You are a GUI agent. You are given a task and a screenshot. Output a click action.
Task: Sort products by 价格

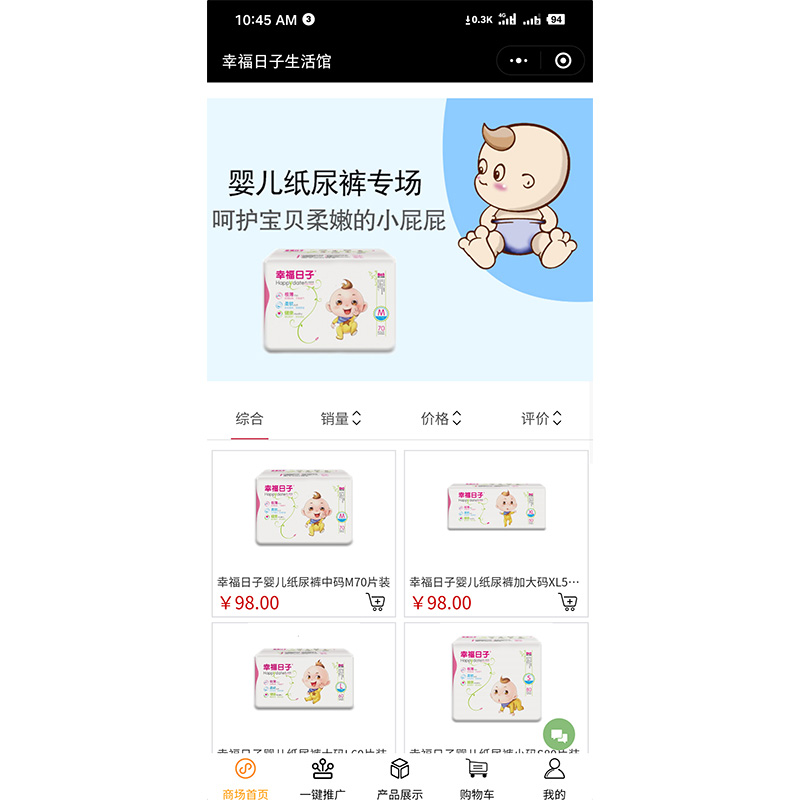441,419
